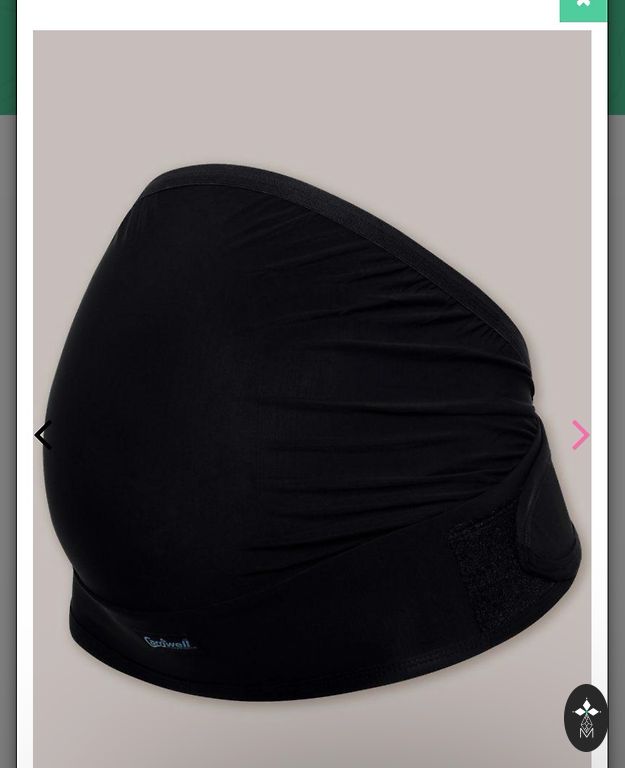Viewport: 625px width, 768px height.
Task: Go to the previous product image
Action: click(x=43, y=435)
